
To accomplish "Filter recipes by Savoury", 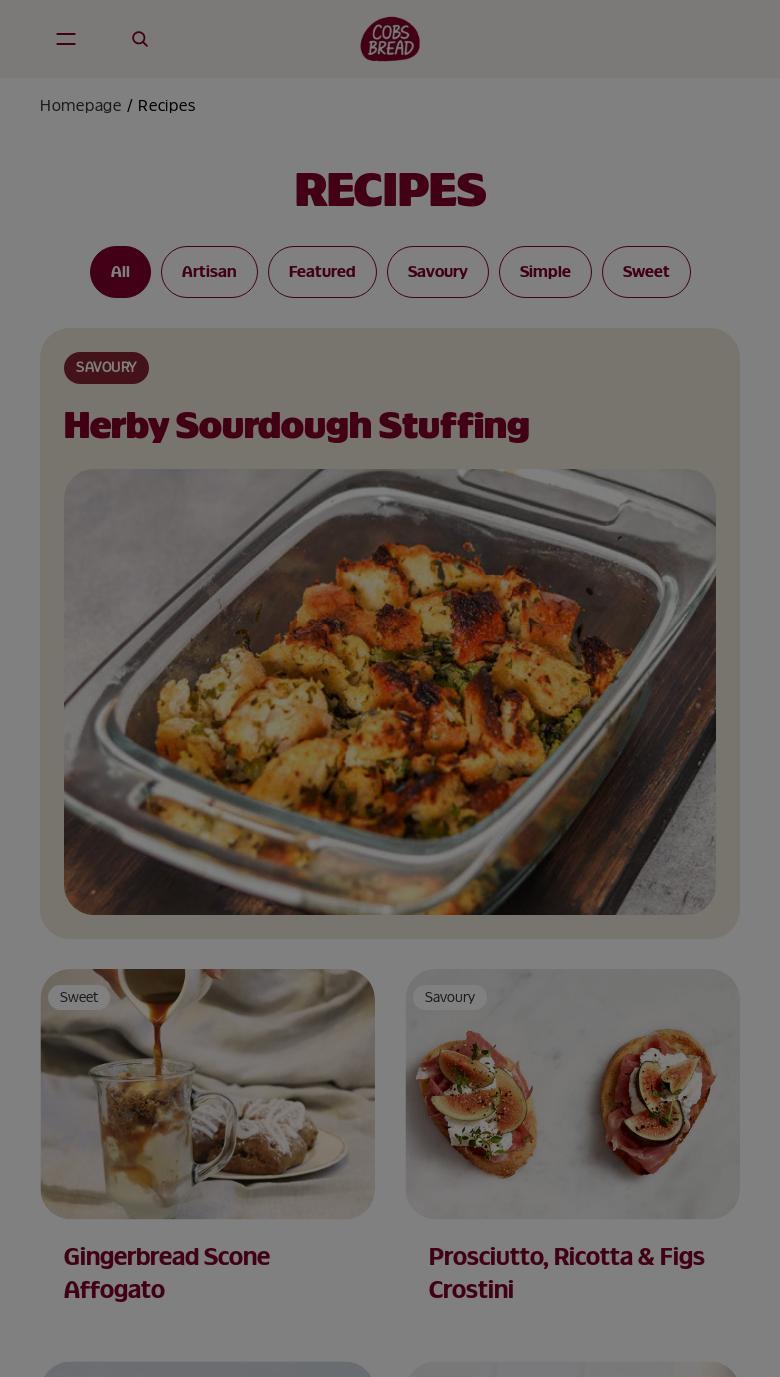I will click(437, 271).
